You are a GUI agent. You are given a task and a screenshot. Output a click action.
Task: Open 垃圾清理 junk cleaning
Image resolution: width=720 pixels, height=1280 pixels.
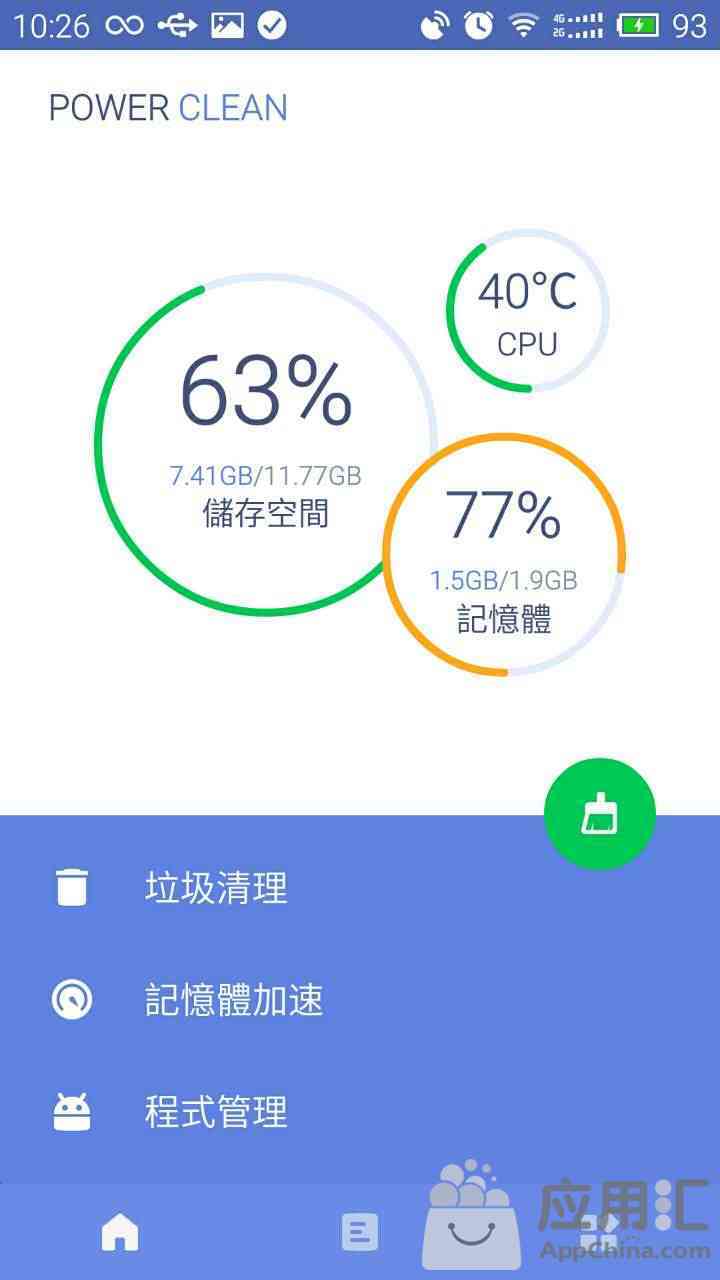pyautogui.click(x=216, y=888)
